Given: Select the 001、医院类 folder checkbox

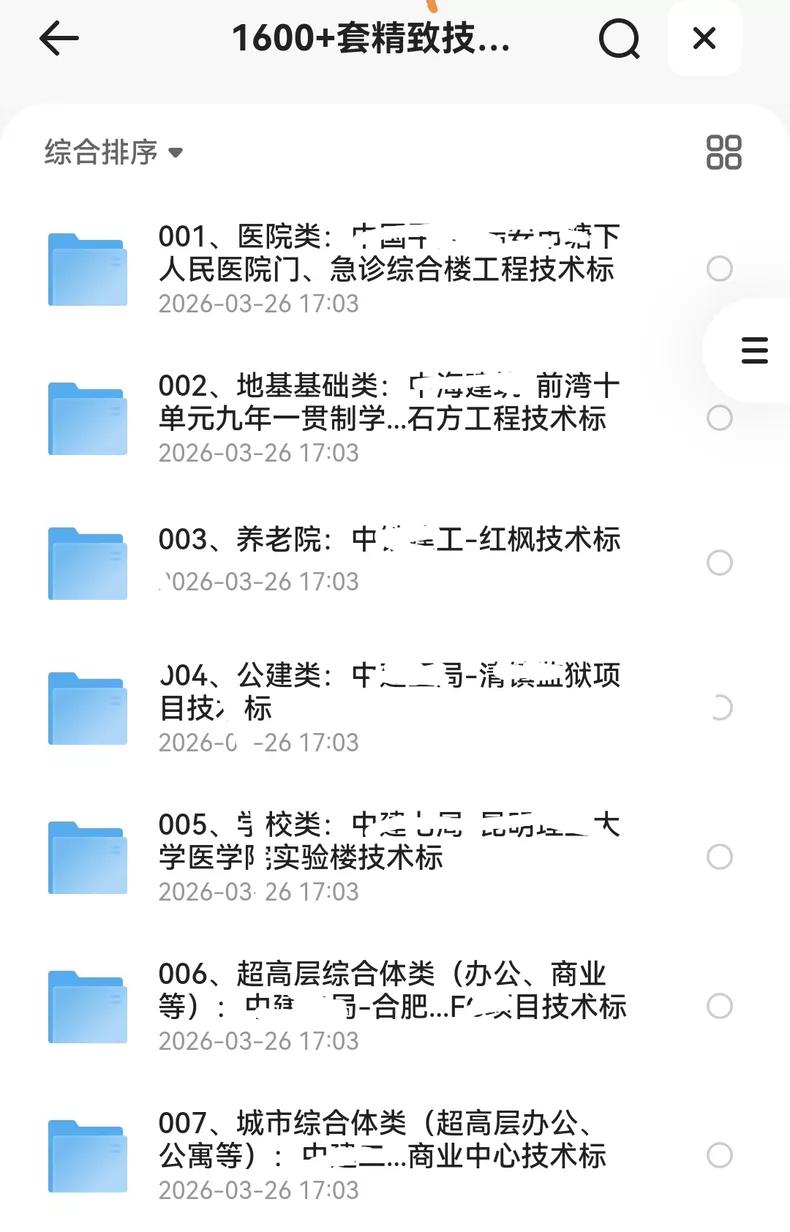Looking at the screenshot, I should [x=720, y=269].
